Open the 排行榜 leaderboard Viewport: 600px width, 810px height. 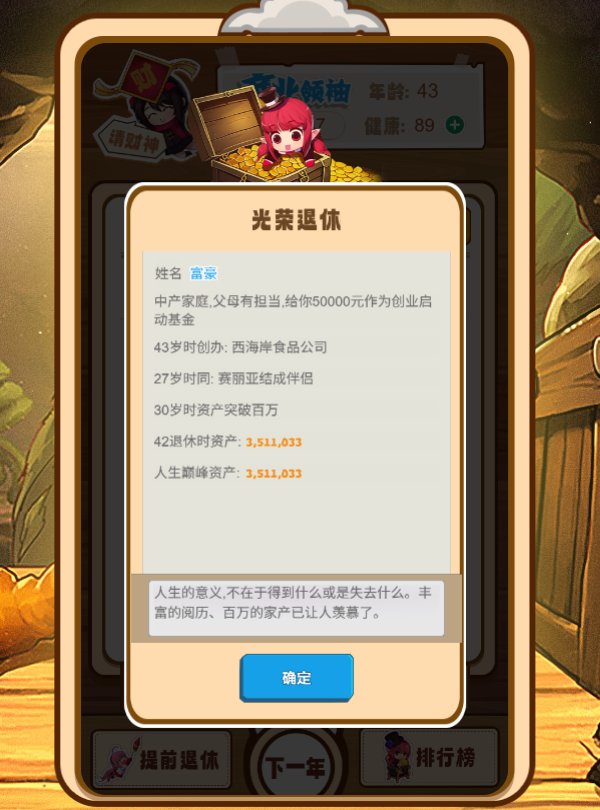pos(430,757)
